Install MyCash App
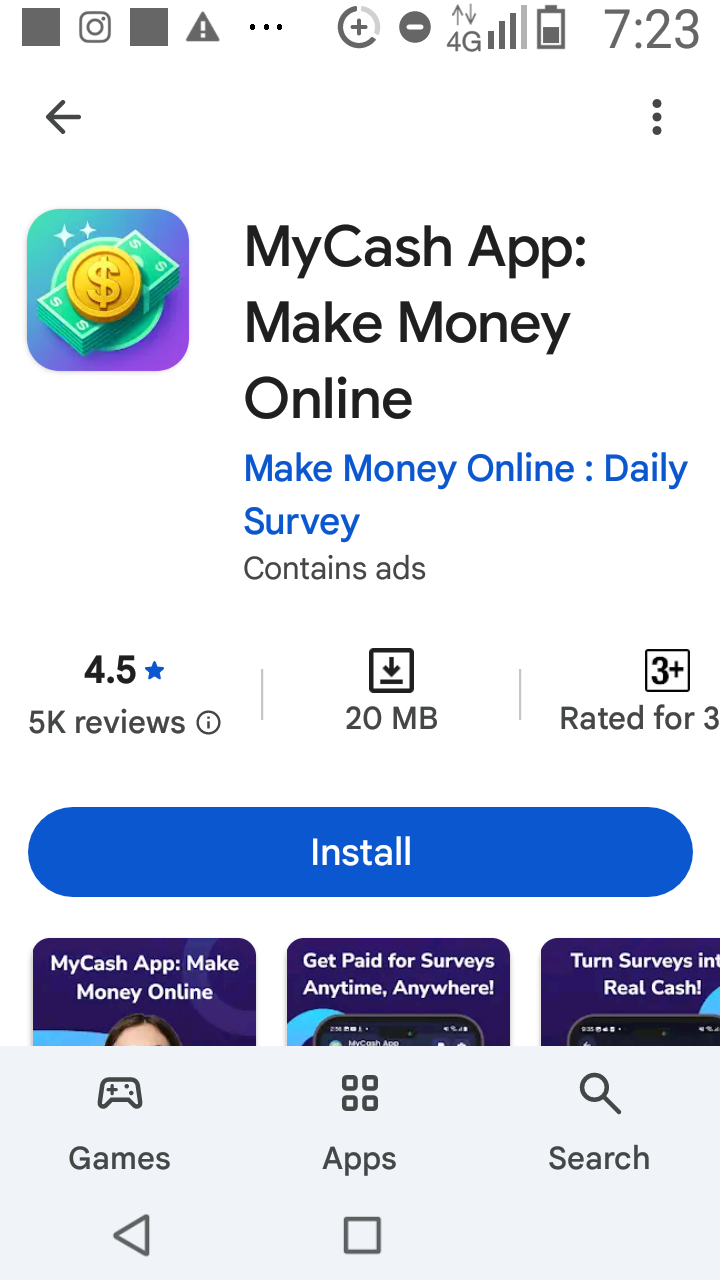 [360, 852]
